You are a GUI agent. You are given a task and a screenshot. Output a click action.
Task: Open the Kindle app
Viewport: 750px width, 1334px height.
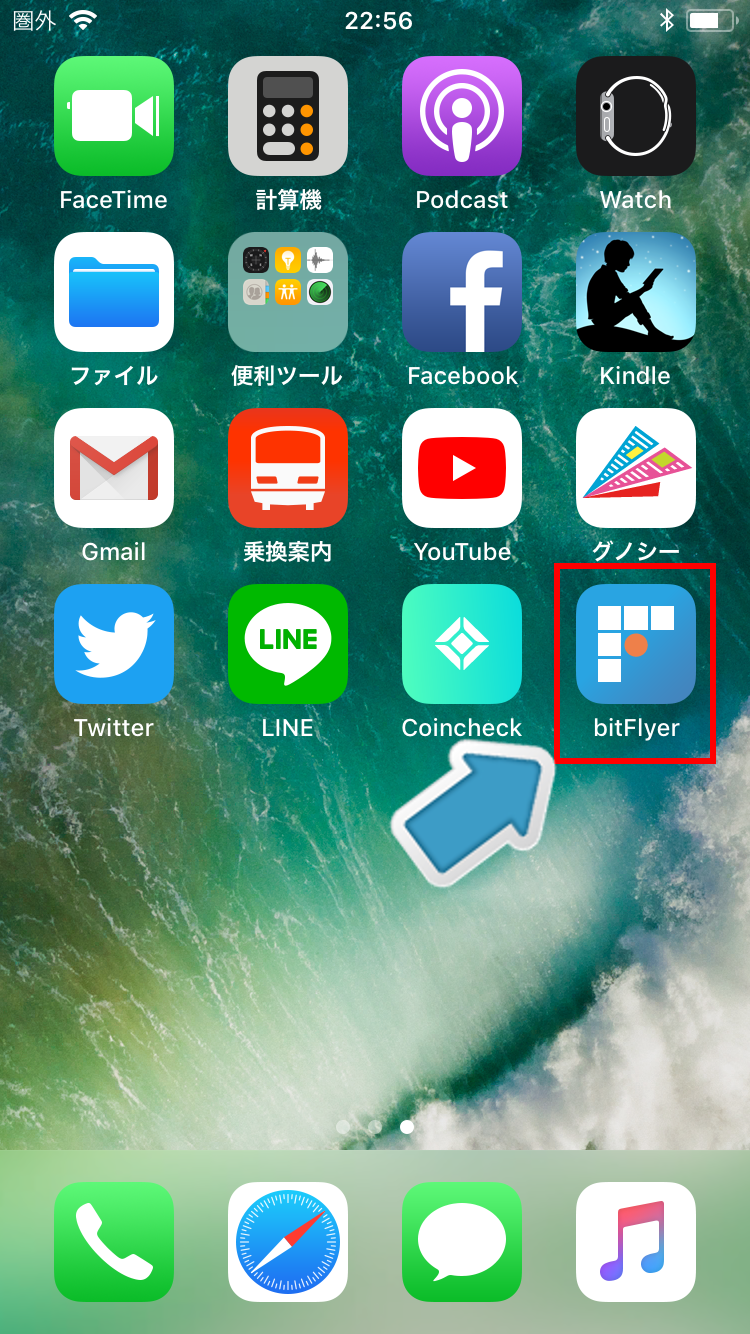[x=636, y=292]
